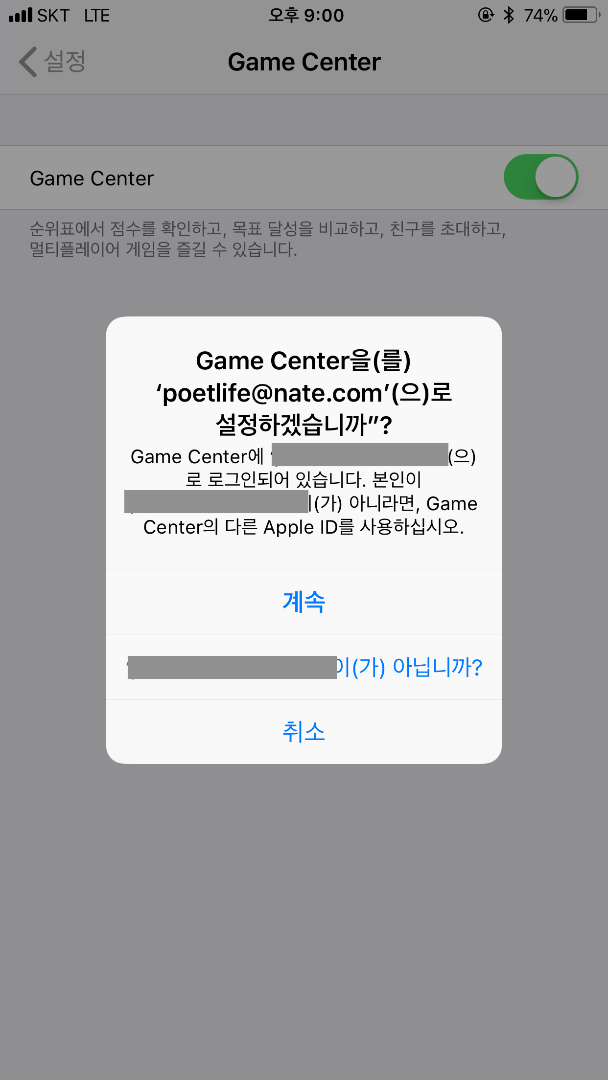Tap 계속 to continue
The height and width of the screenshot is (1080, 608).
point(304,602)
